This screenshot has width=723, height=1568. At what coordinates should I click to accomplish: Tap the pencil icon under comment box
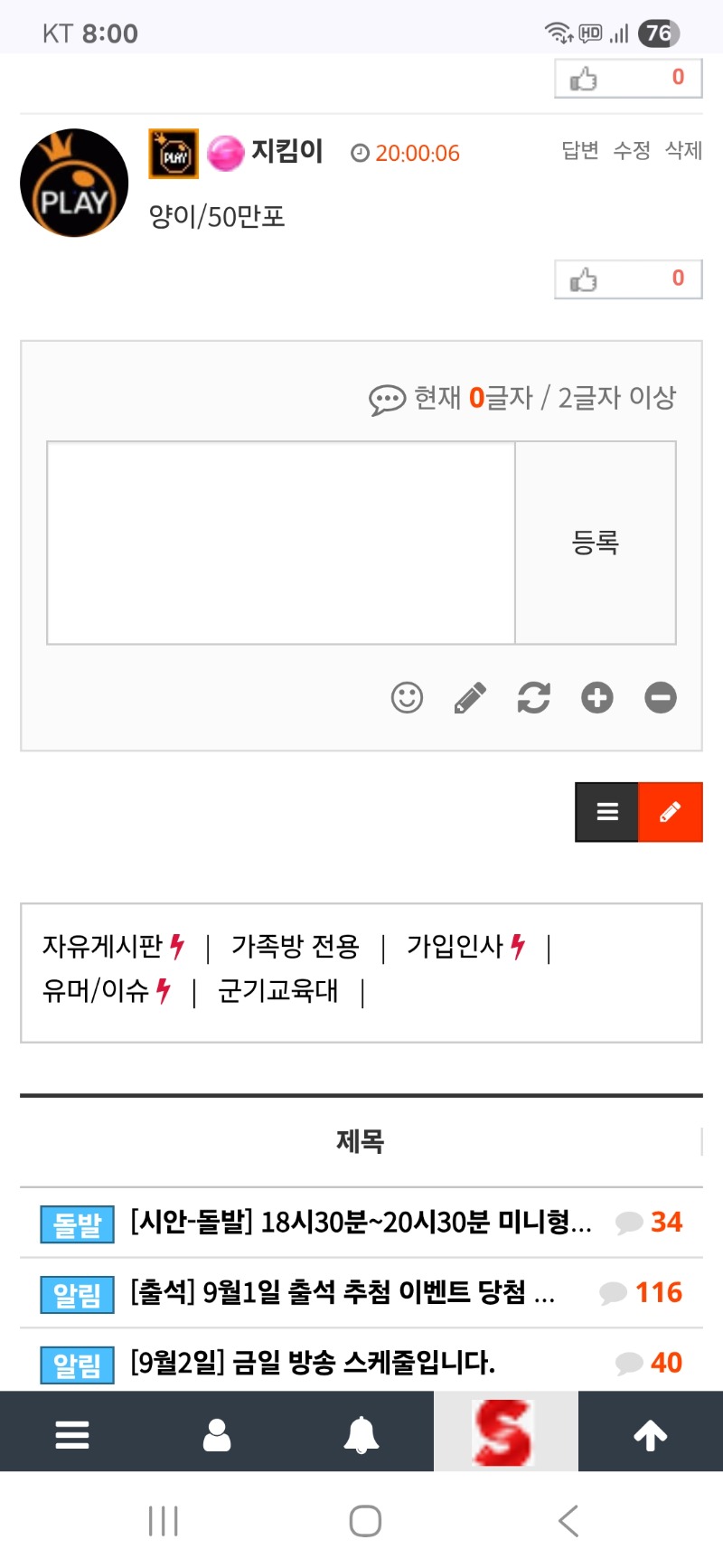click(470, 697)
